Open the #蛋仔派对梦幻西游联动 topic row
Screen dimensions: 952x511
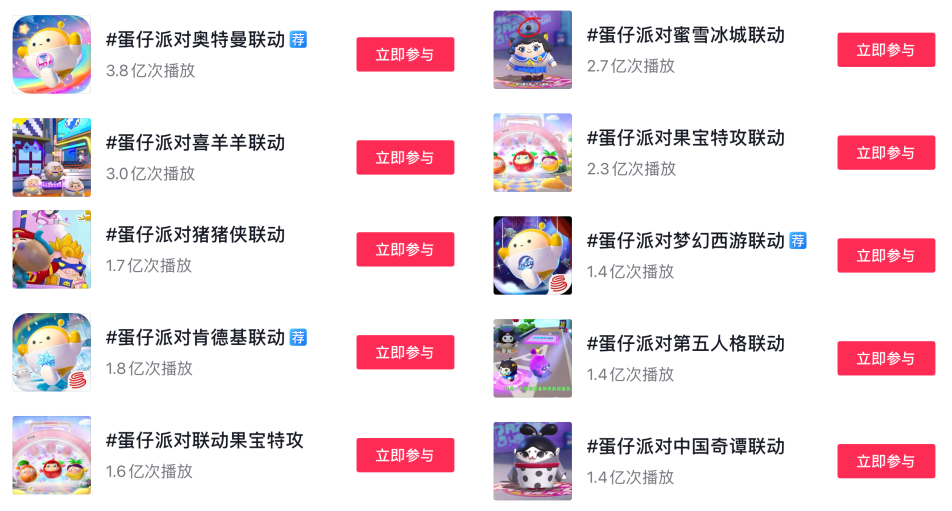pyautogui.click(x=685, y=241)
